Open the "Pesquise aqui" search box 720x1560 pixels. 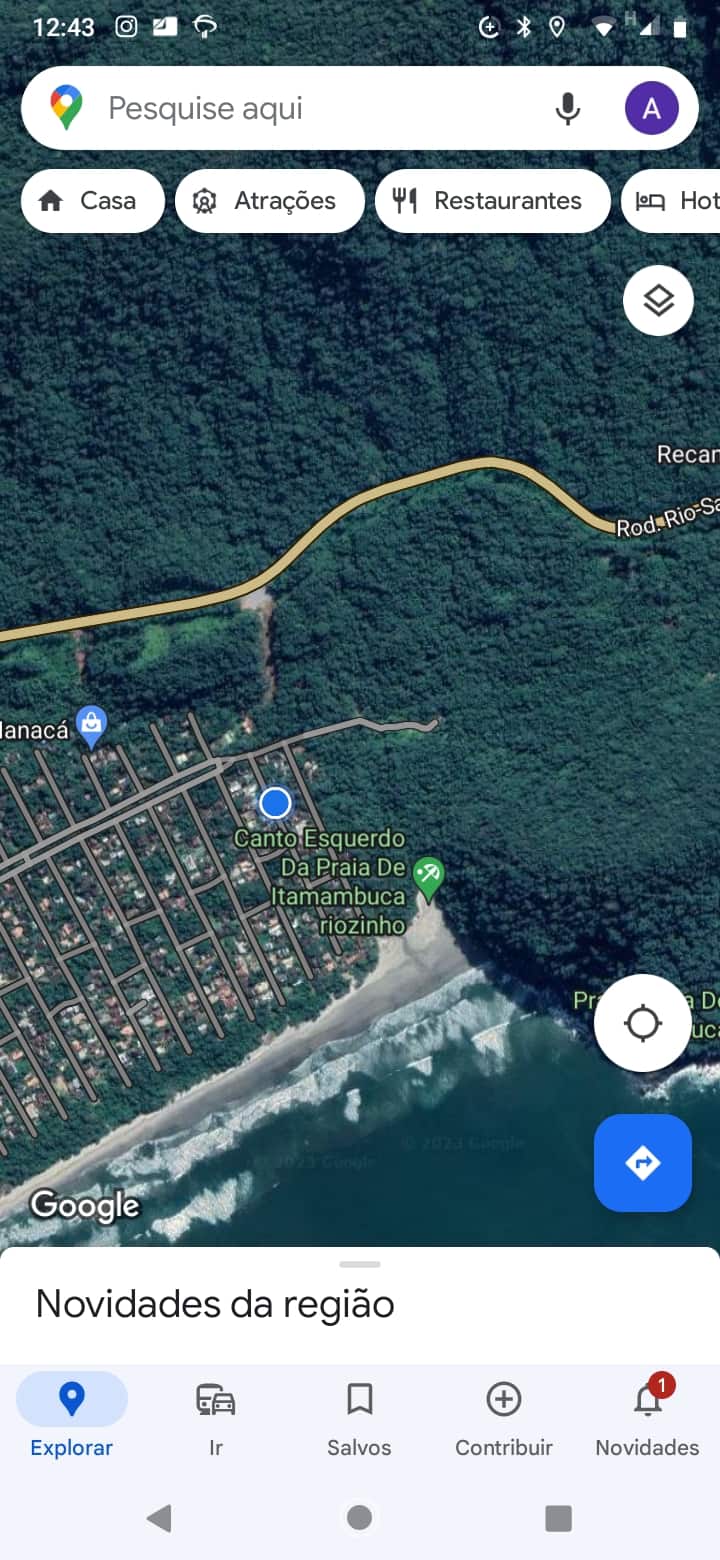[x=300, y=108]
